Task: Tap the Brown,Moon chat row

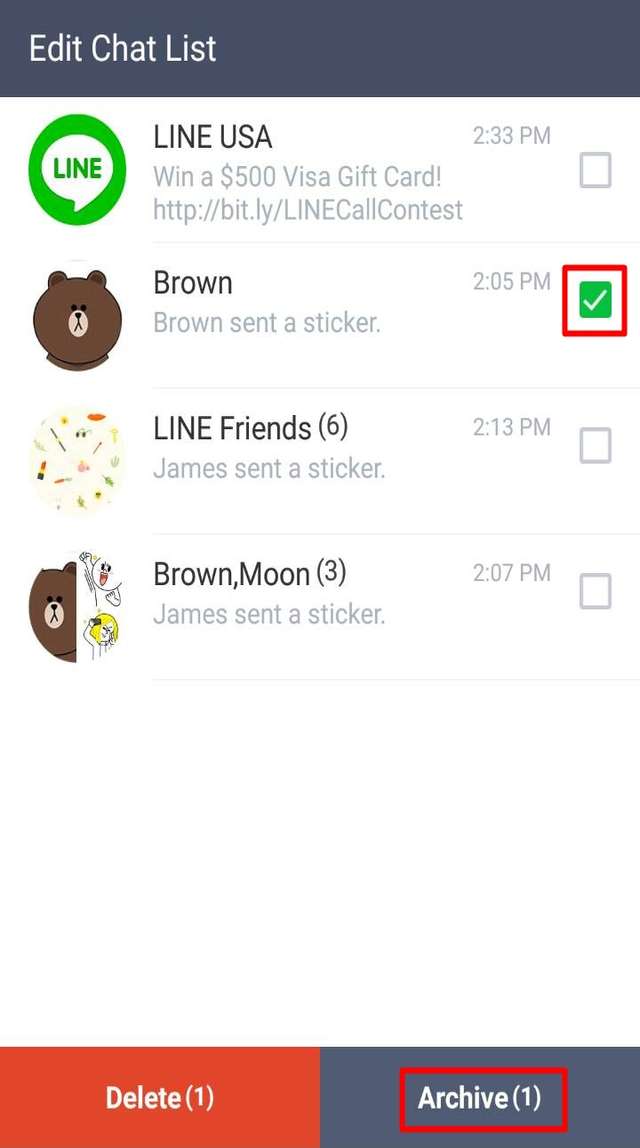Action: pyautogui.click(x=300, y=592)
